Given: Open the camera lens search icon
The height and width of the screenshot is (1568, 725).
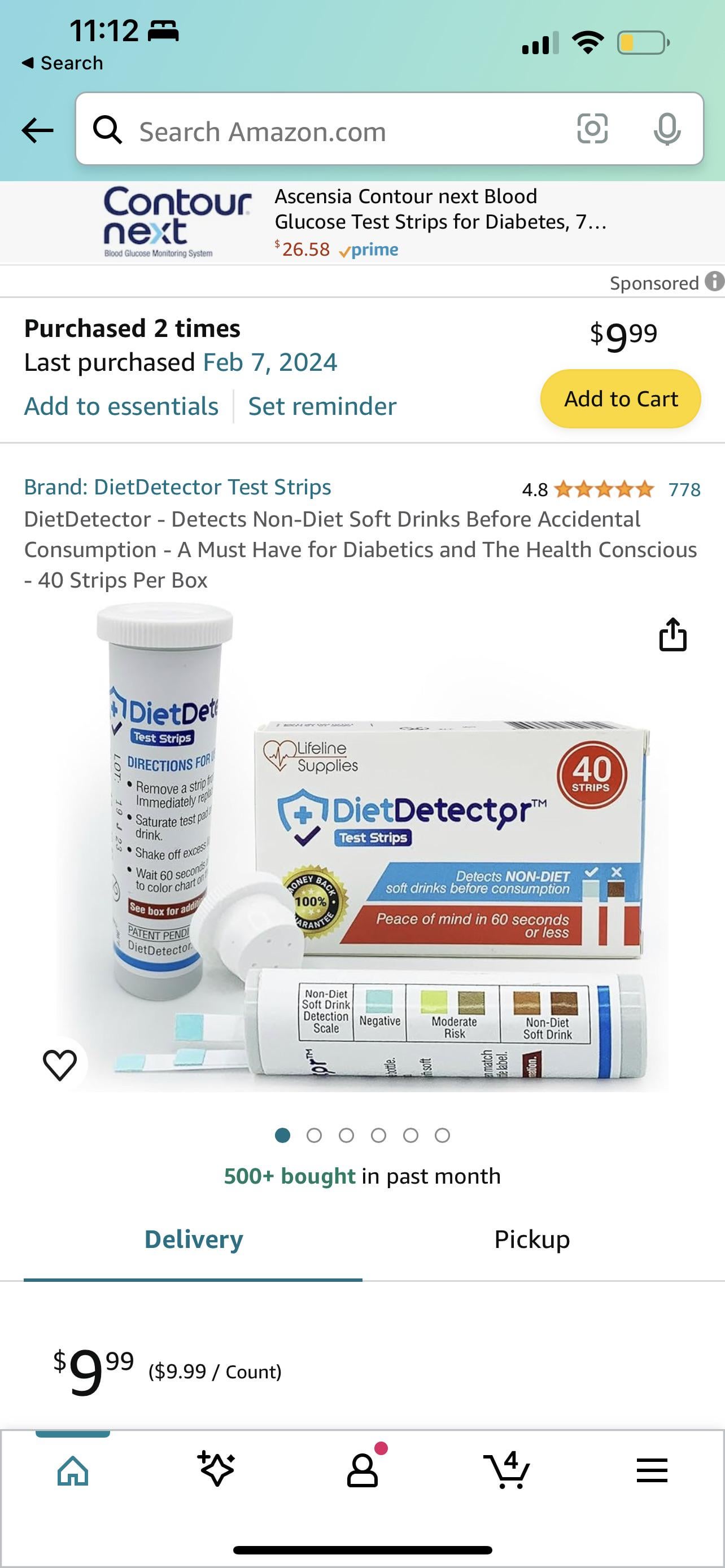Looking at the screenshot, I should [592, 129].
